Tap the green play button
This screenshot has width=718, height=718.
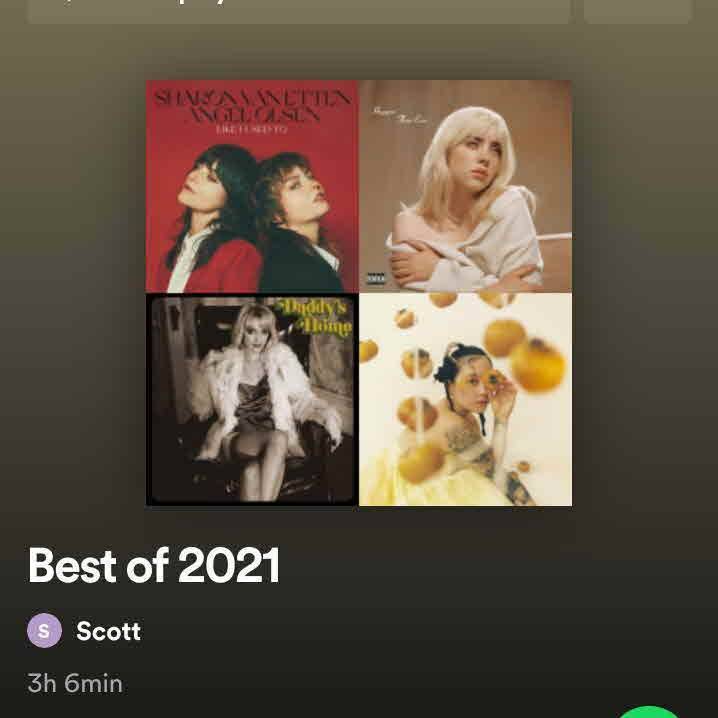pyautogui.click(x=651, y=710)
